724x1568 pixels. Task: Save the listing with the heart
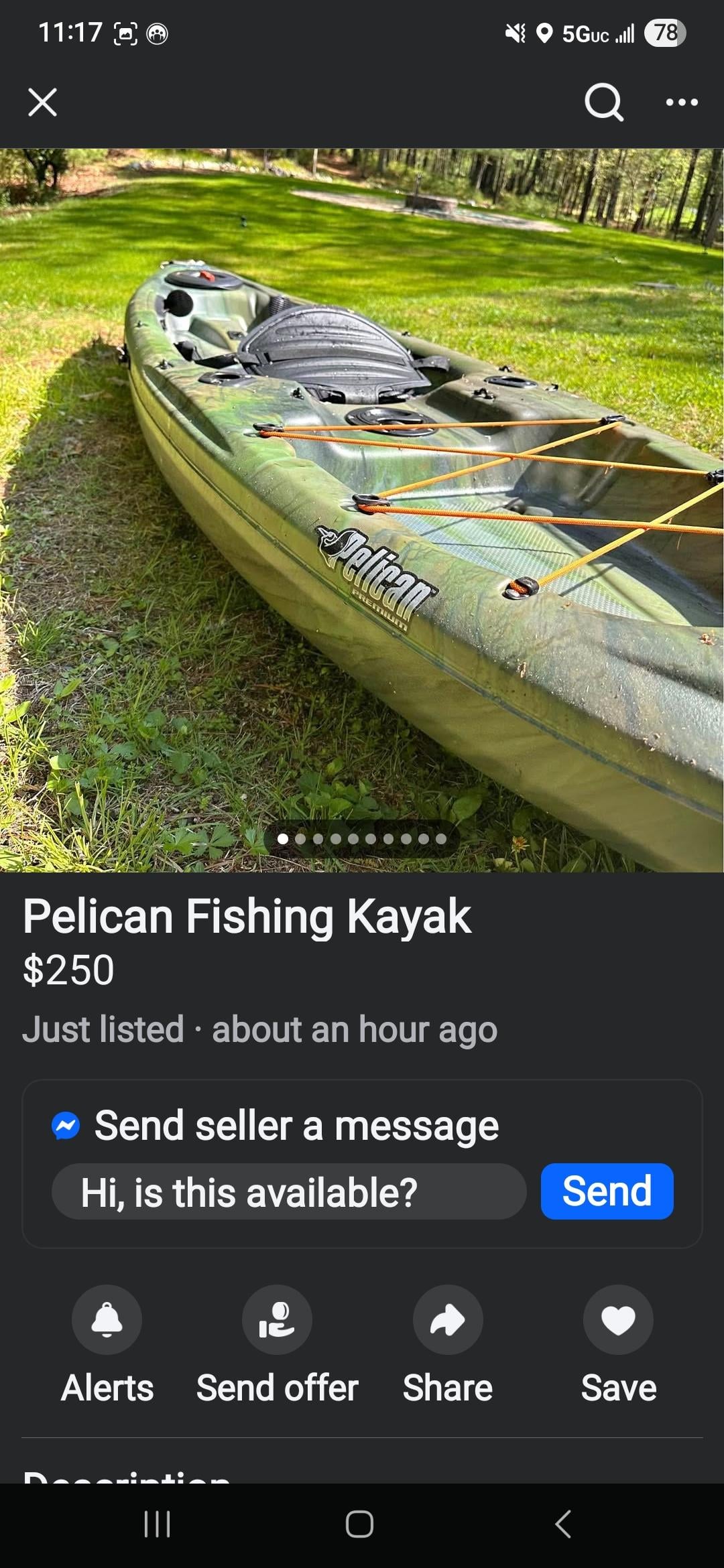[x=618, y=1320]
